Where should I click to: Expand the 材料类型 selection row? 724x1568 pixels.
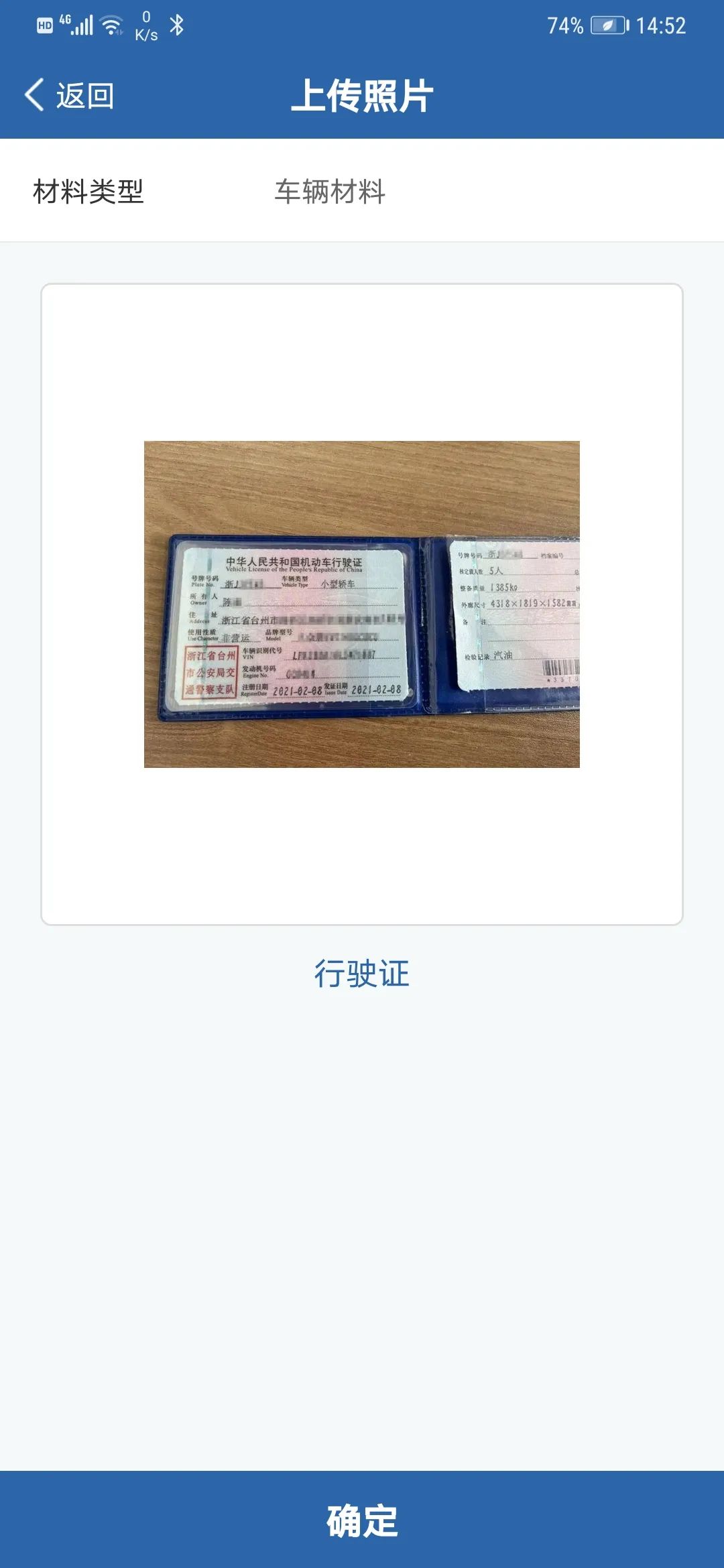tap(362, 190)
